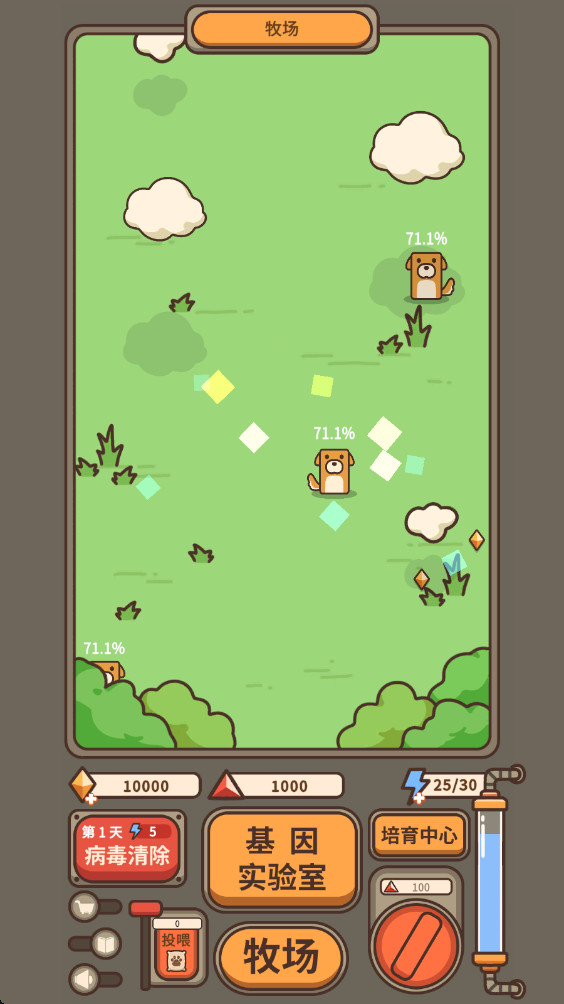564x1004 pixels.
Task: Go to the 牧场 ranch
Action: click(281, 957)
